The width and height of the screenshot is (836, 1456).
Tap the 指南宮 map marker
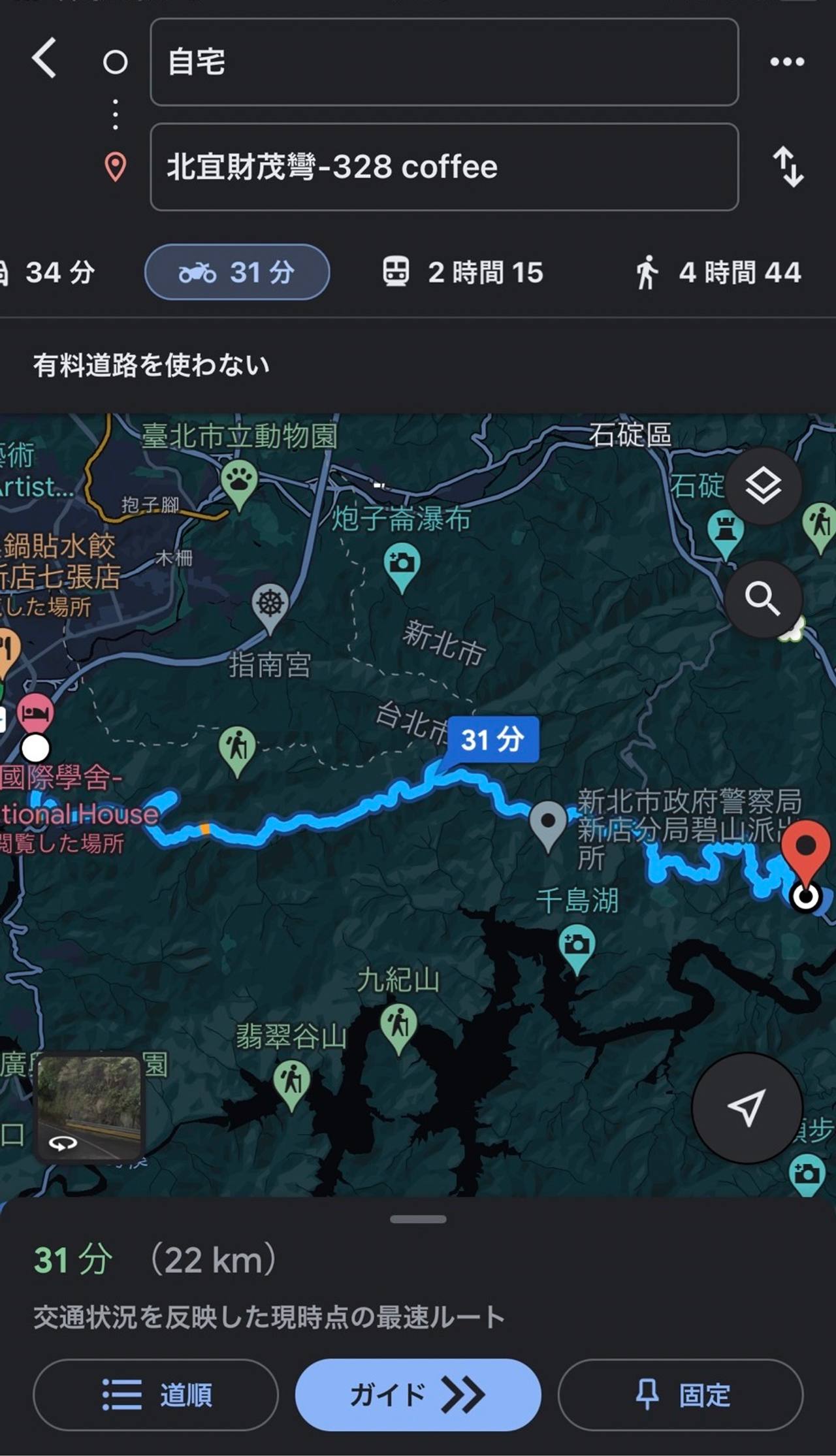[x=270, y=609]
